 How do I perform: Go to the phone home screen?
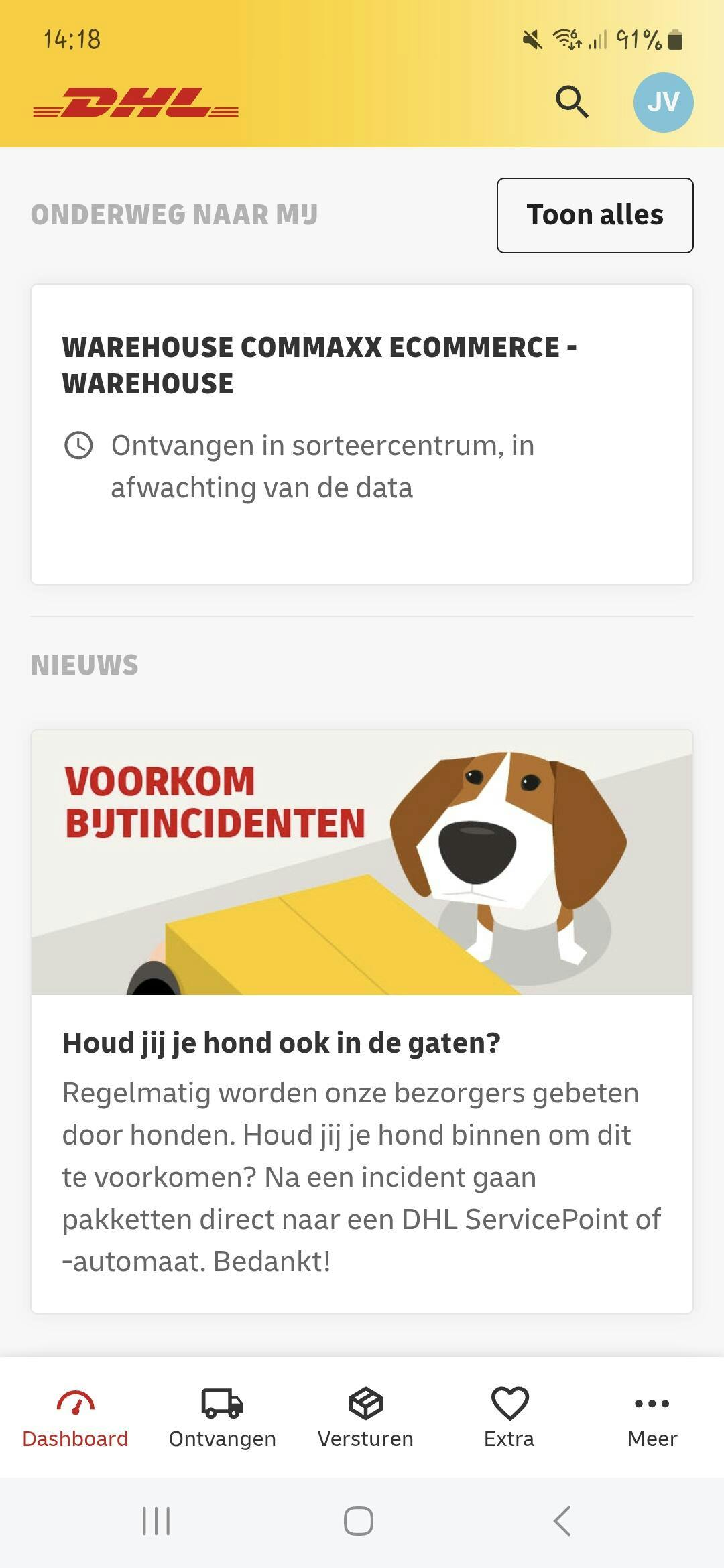tap(359, 1520)
